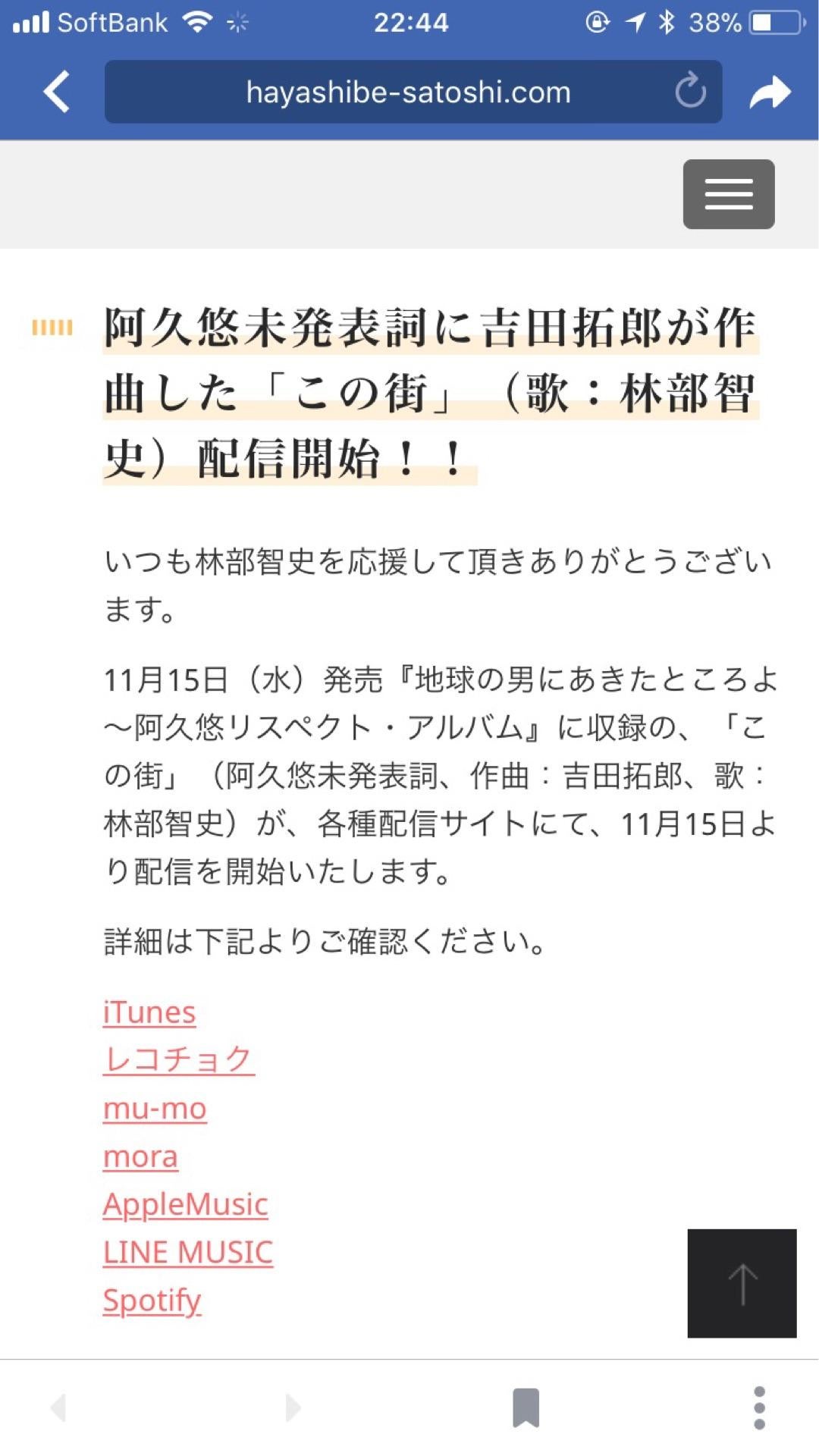
Task: Open the share sheet icon
Action: [x=771, y=92]
